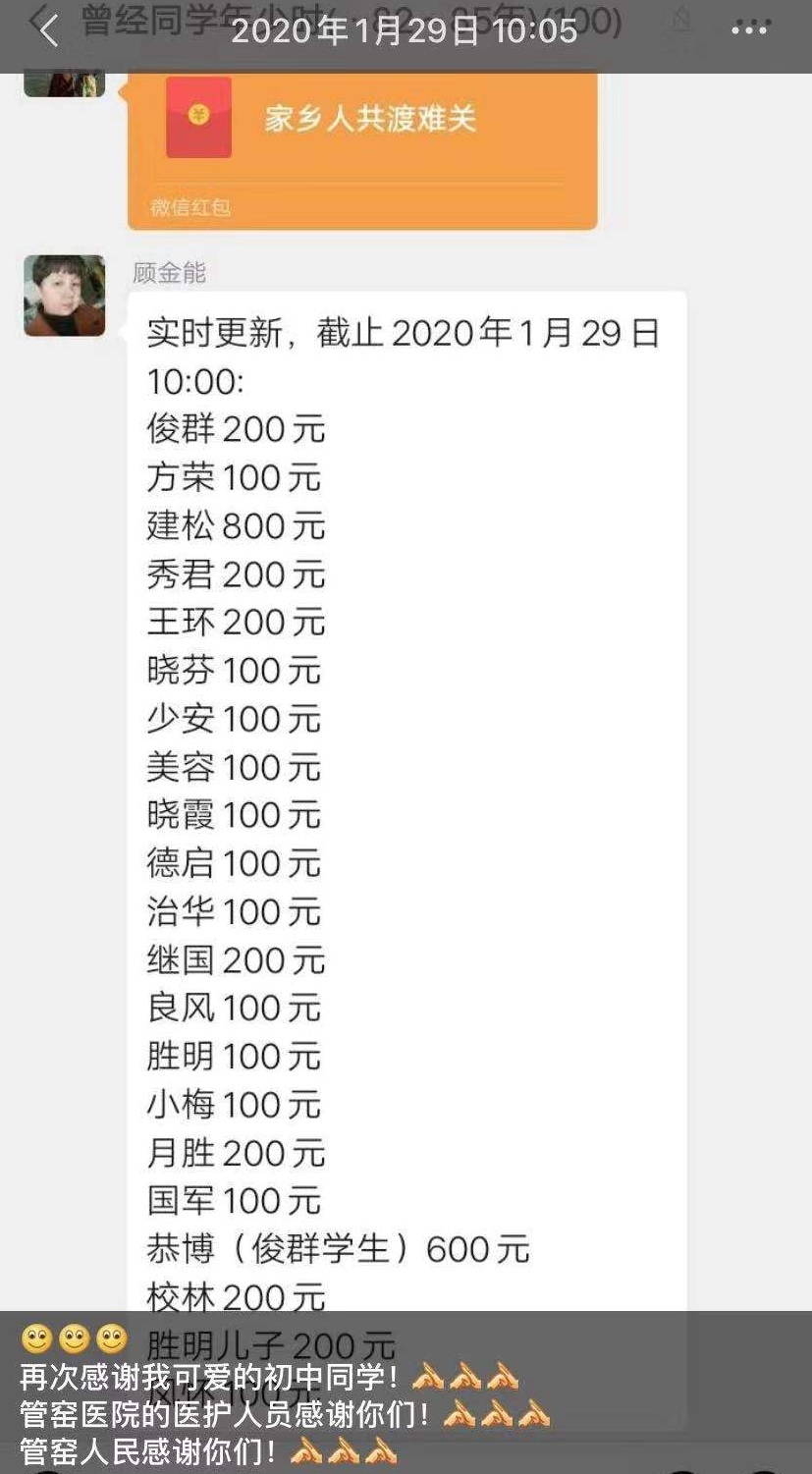Tap the back arrow to exit chat
Viewport: 812px width, 1474px height.
point(46,30)
